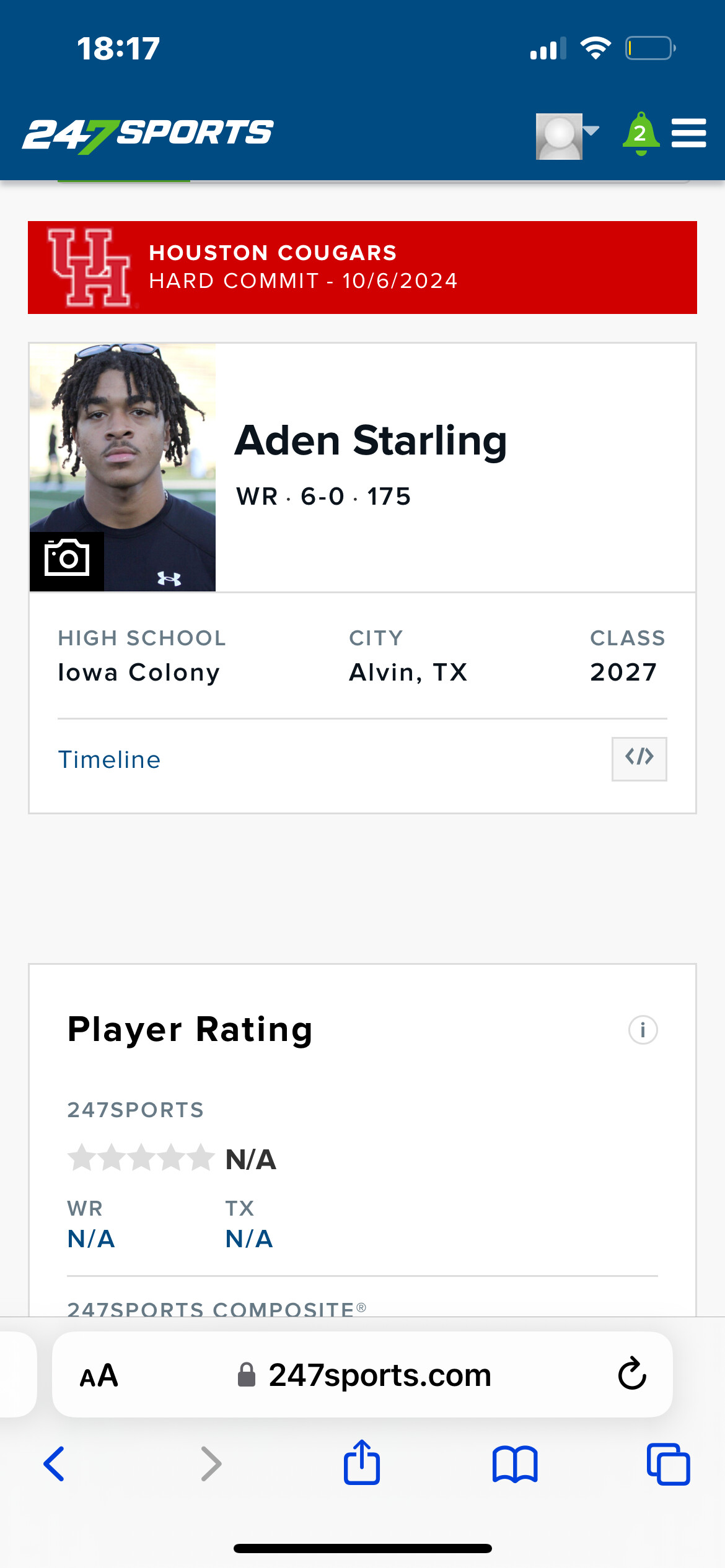Show all open tabs
Screen dimensions: 725x1568
point(668,1464)
